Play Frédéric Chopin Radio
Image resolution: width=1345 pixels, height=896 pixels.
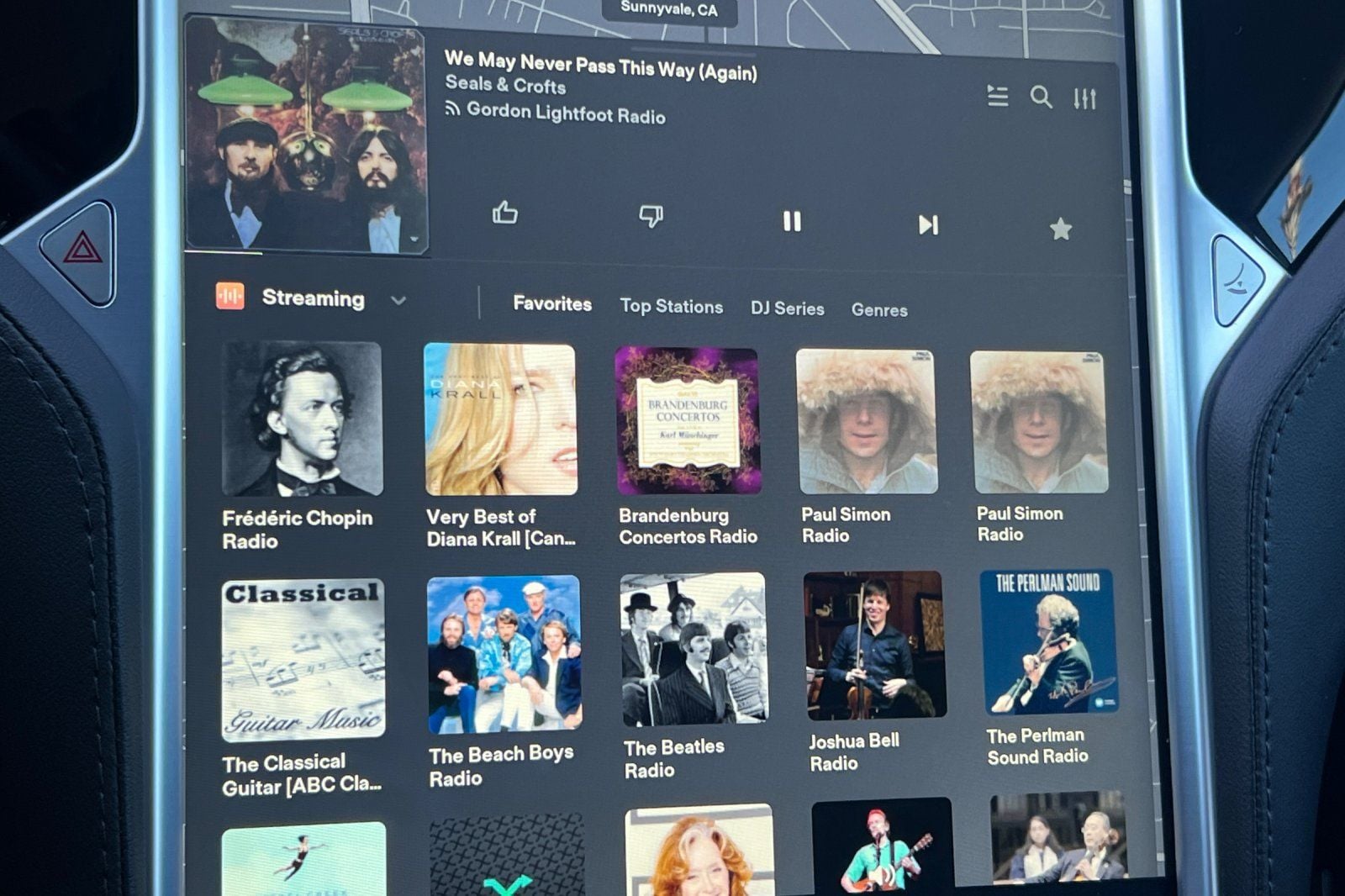tap(302, 419)
